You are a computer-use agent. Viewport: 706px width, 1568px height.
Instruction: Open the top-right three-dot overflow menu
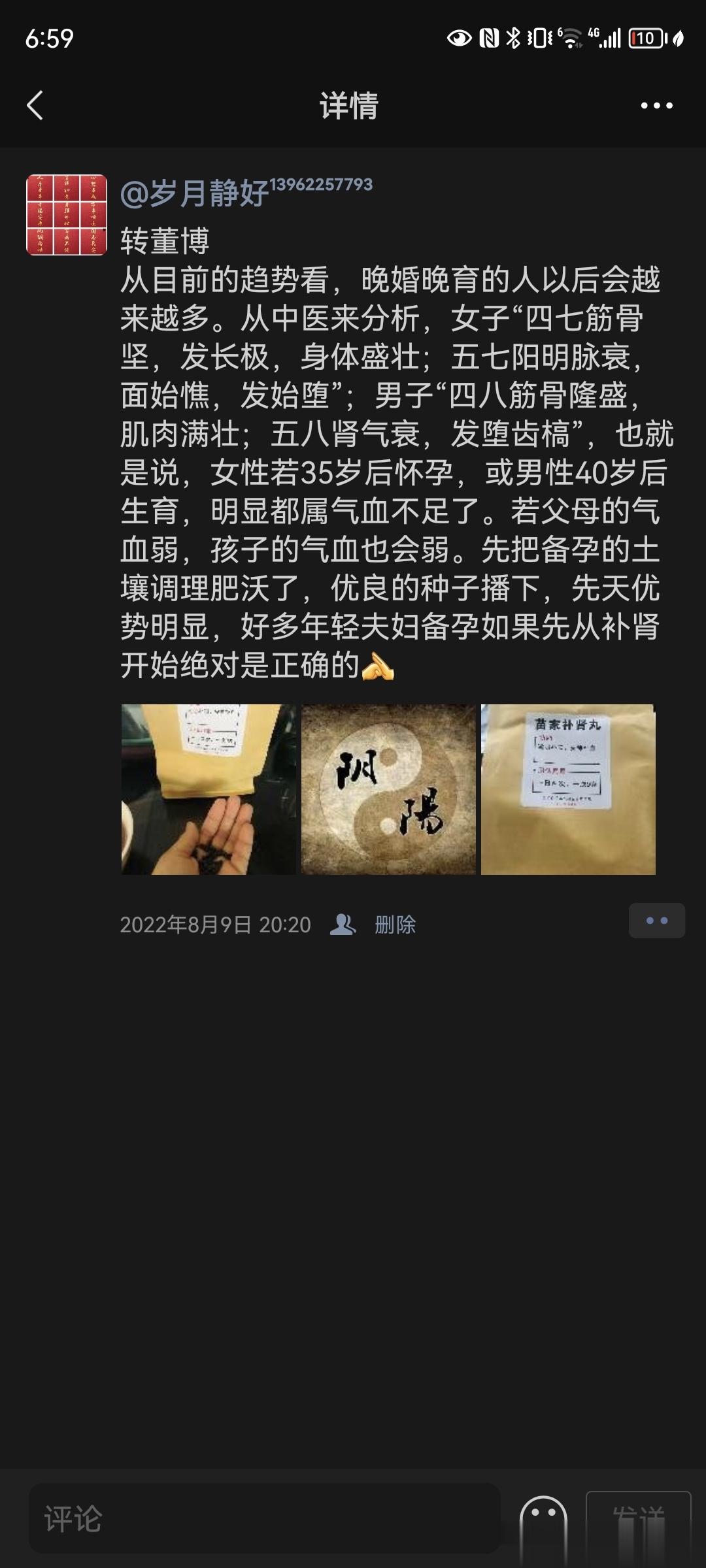click(x=656, y=105)
